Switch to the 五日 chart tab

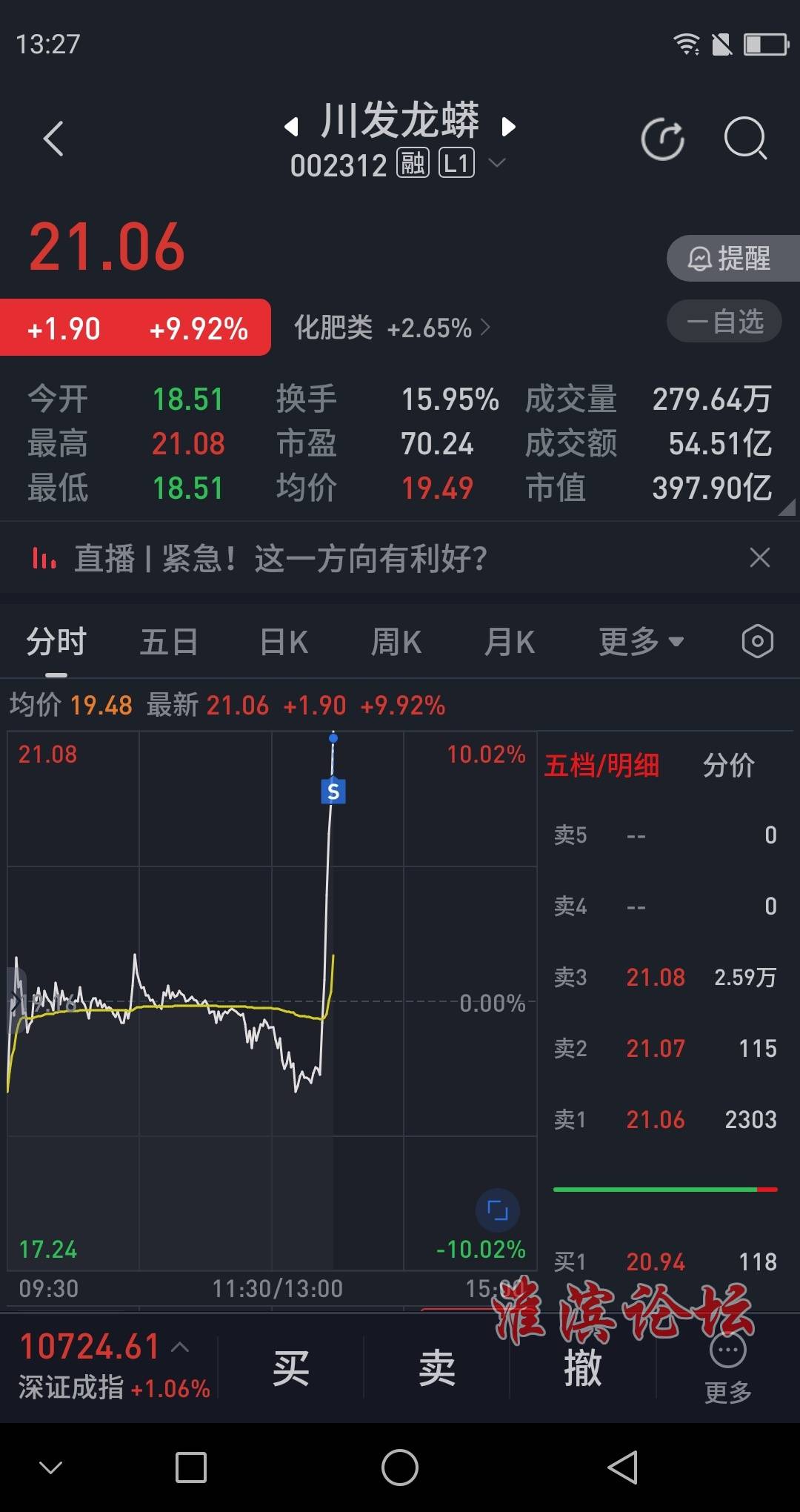[169, 642]
